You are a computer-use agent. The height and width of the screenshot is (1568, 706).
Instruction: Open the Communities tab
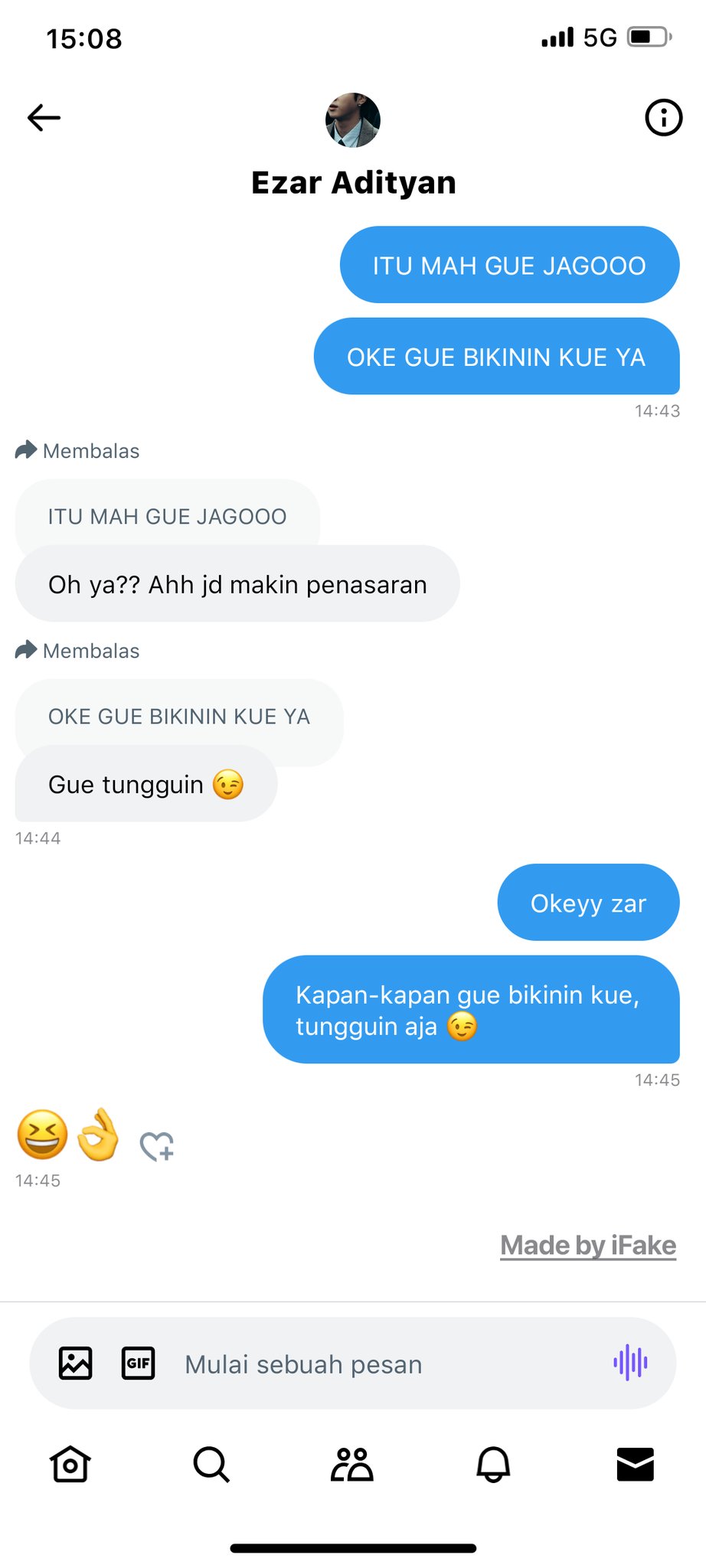[352, 1464]
